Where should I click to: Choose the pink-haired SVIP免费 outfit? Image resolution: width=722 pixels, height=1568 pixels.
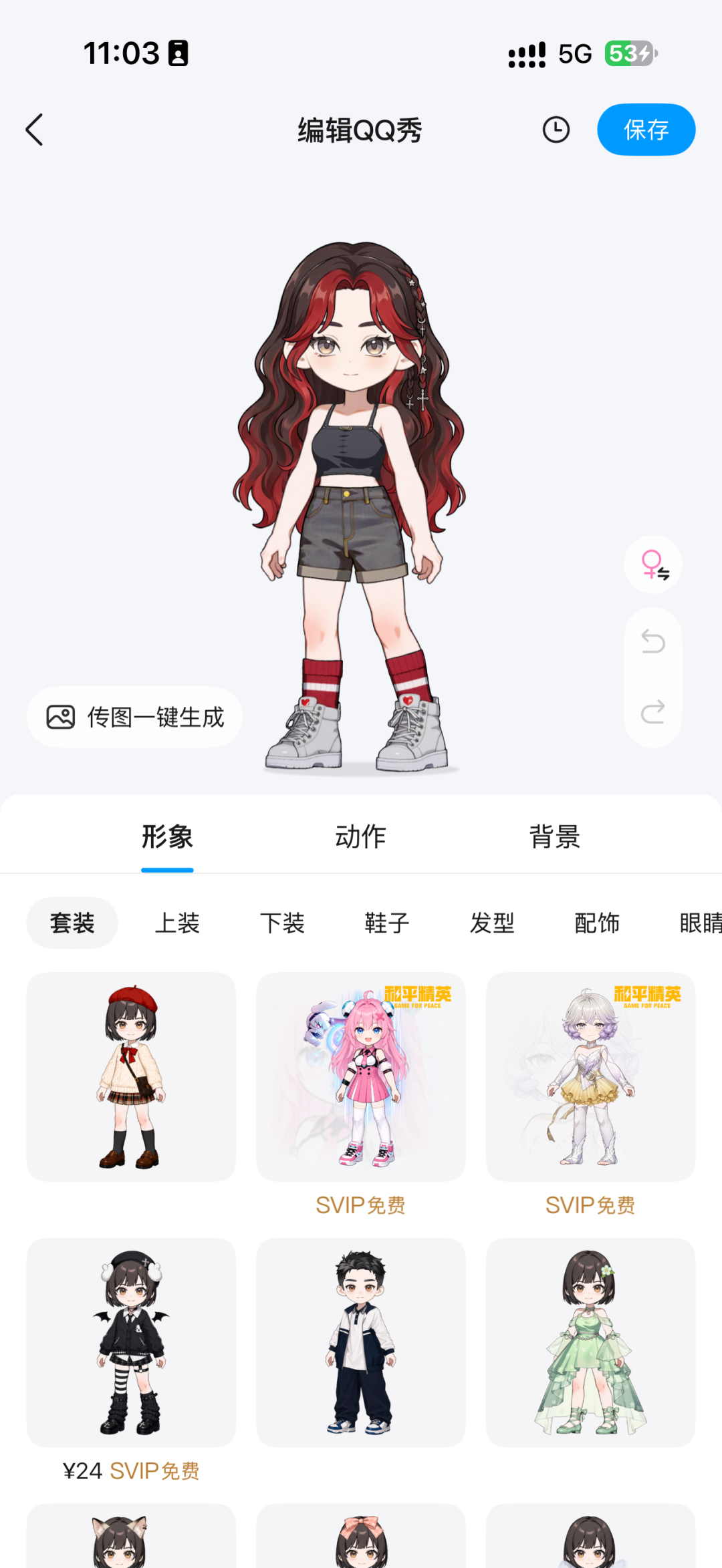360,1076
